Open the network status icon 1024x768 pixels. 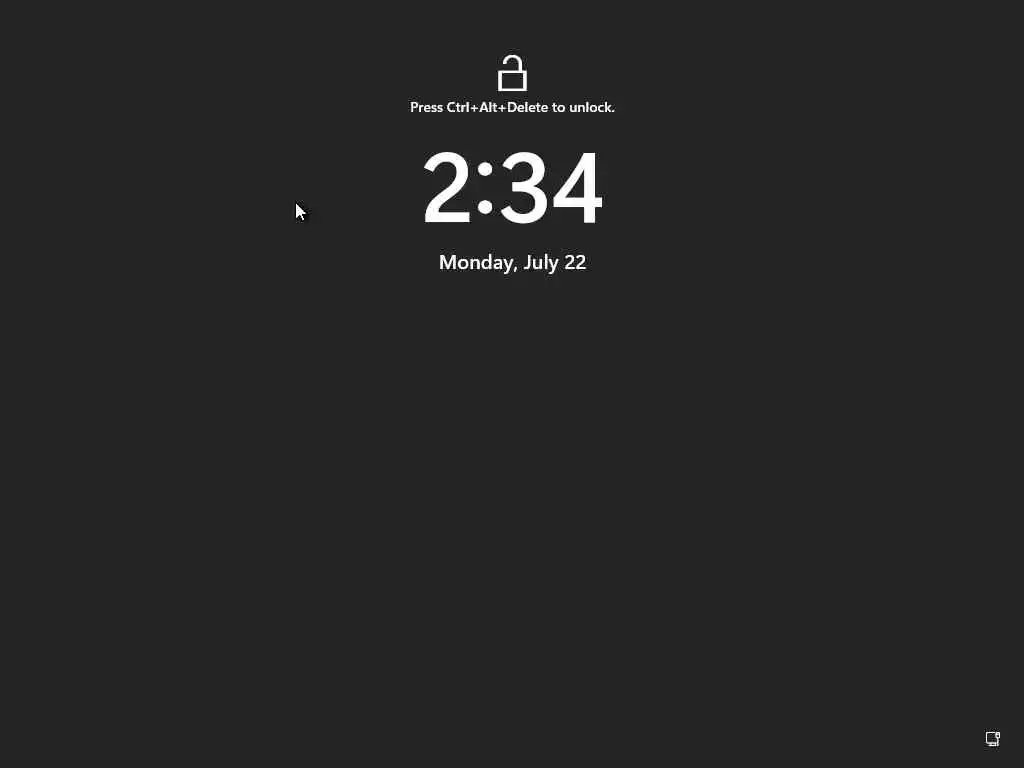992,739
